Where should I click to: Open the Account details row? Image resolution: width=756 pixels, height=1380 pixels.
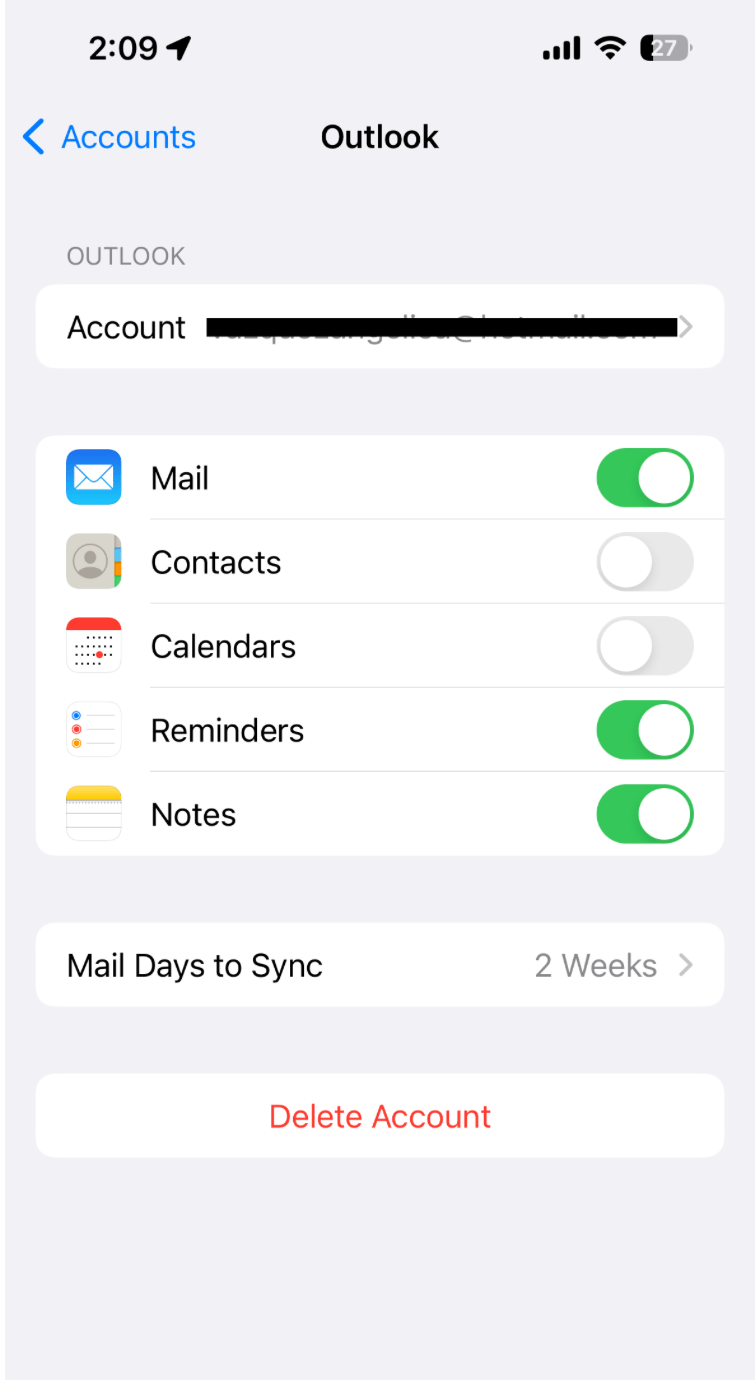(x=379, y=327)
